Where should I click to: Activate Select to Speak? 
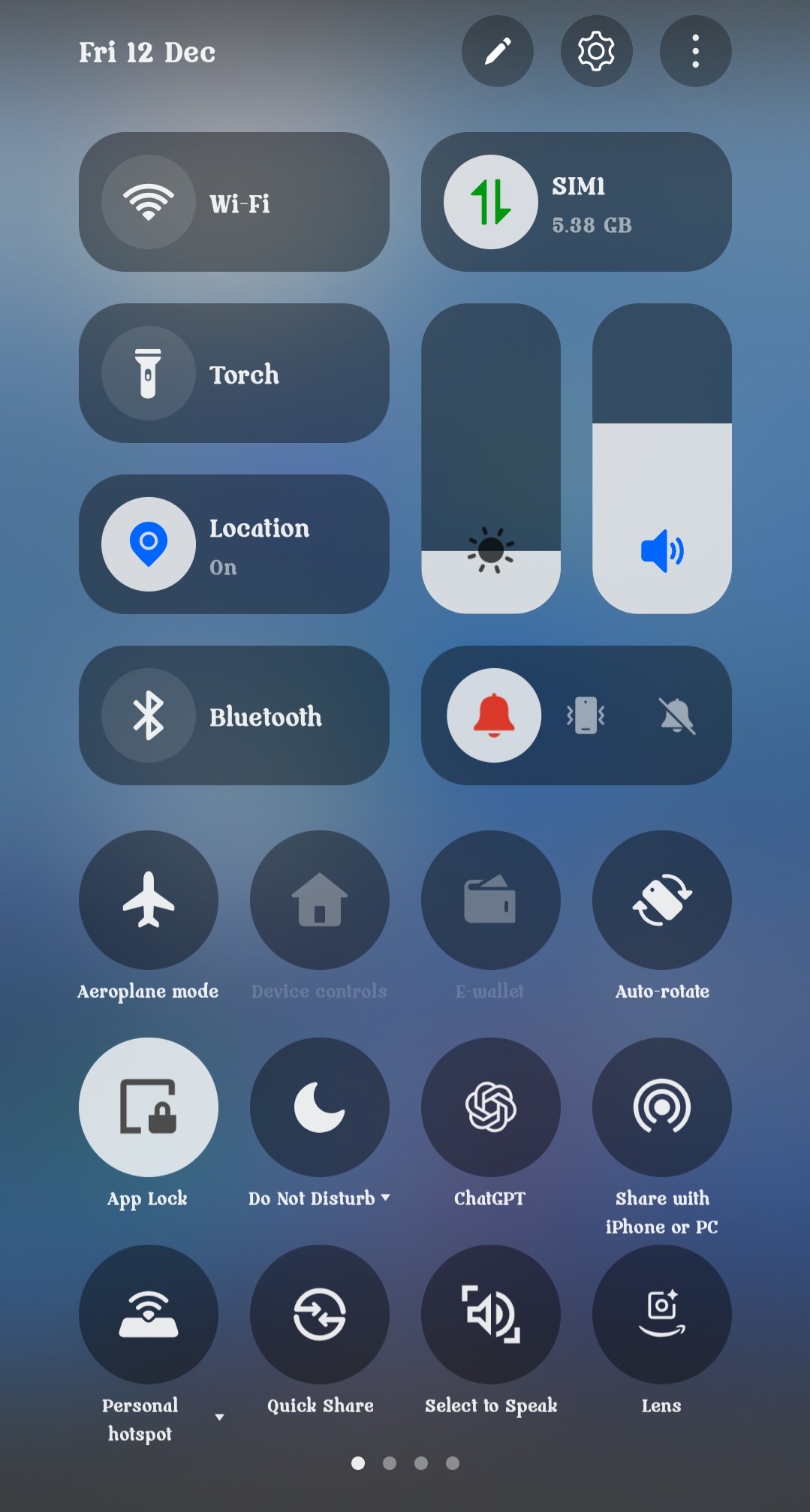[491, 1314]
